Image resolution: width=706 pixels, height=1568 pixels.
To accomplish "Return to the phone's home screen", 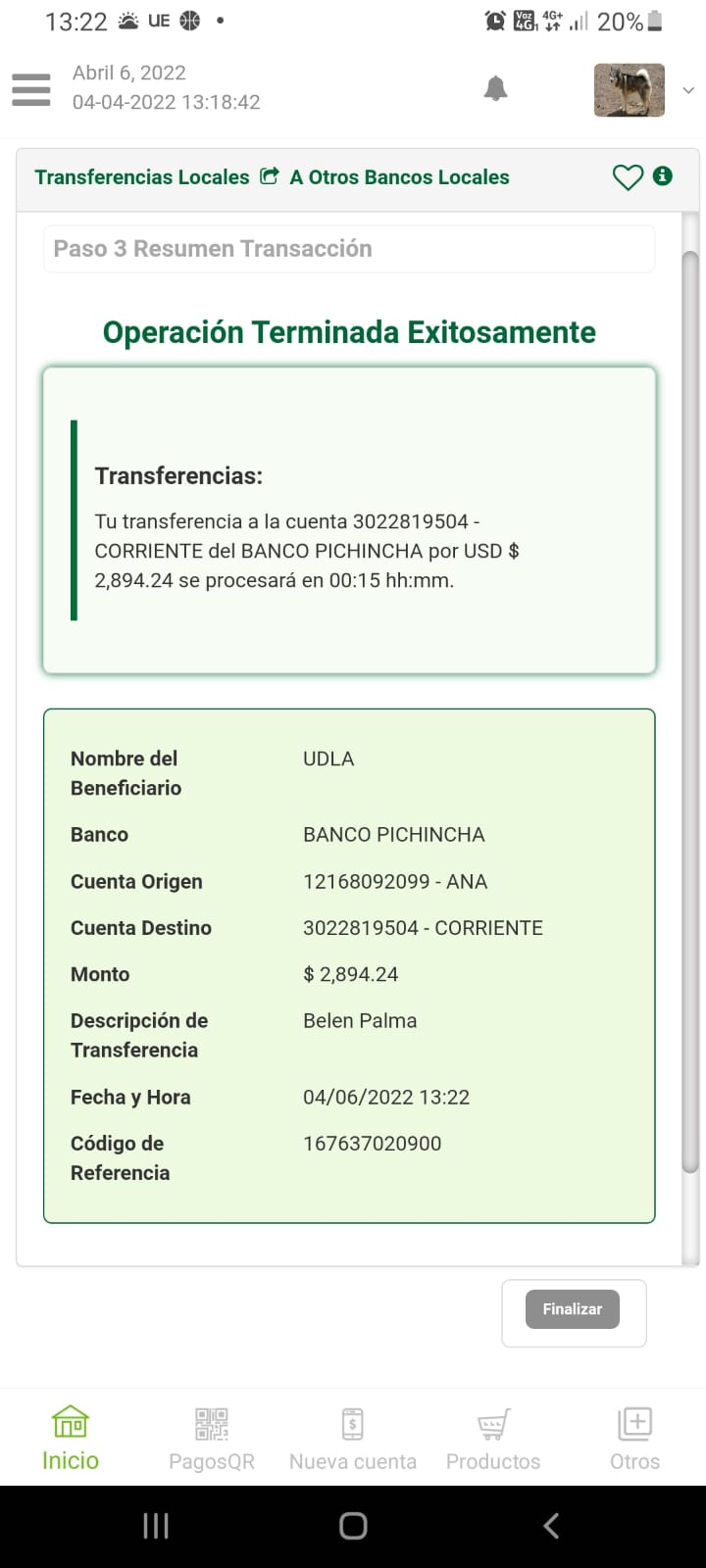I will coord(353,1525).
